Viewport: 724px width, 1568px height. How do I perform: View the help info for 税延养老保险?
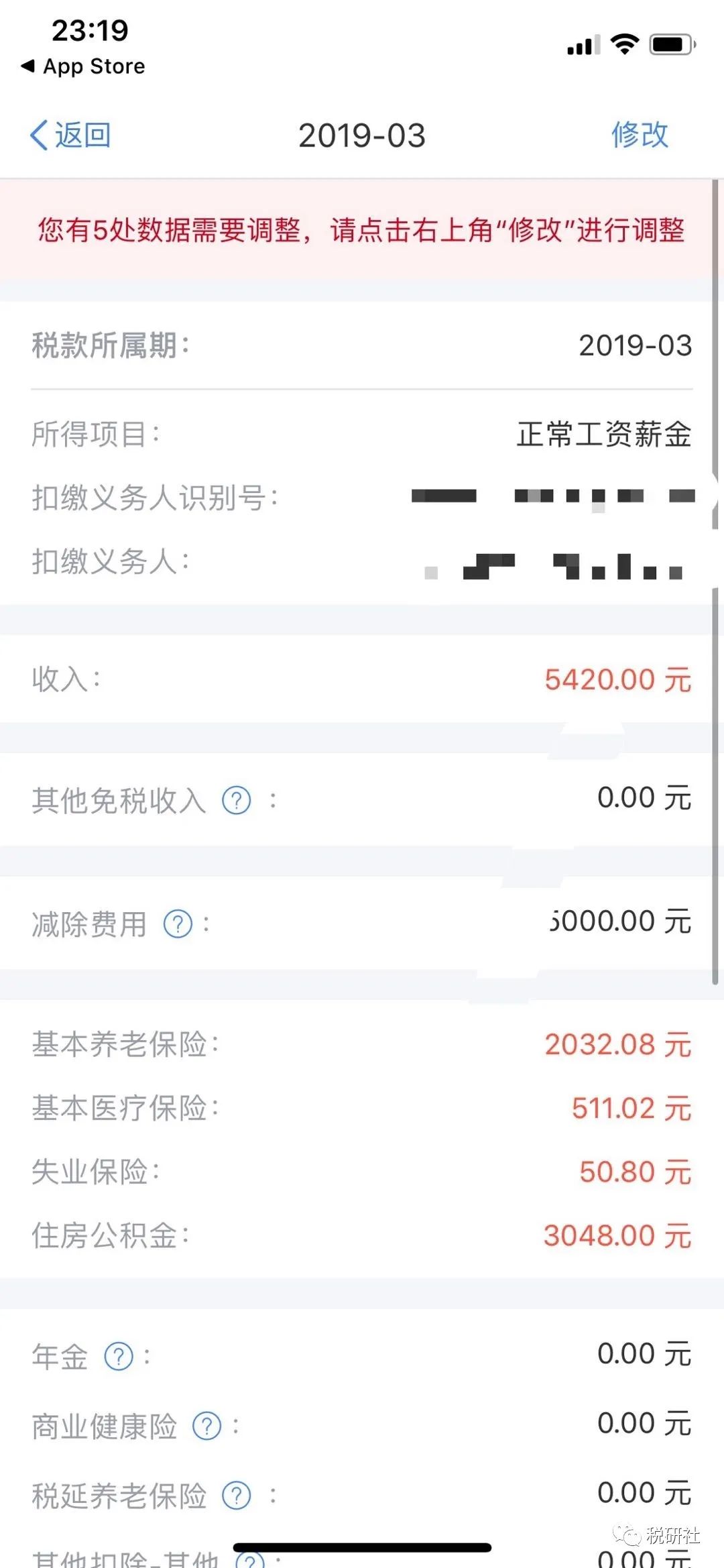[237, 1495]
